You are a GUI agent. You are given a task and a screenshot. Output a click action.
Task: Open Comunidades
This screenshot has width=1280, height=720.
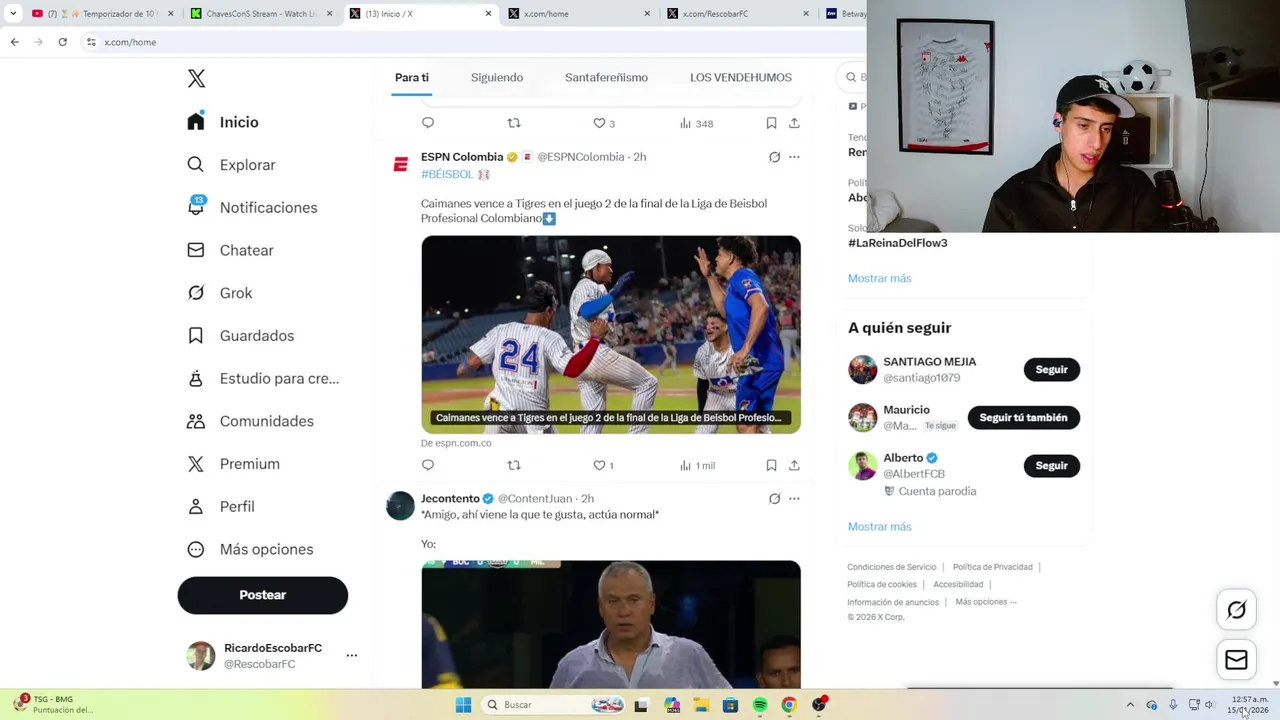coord(266,421)
